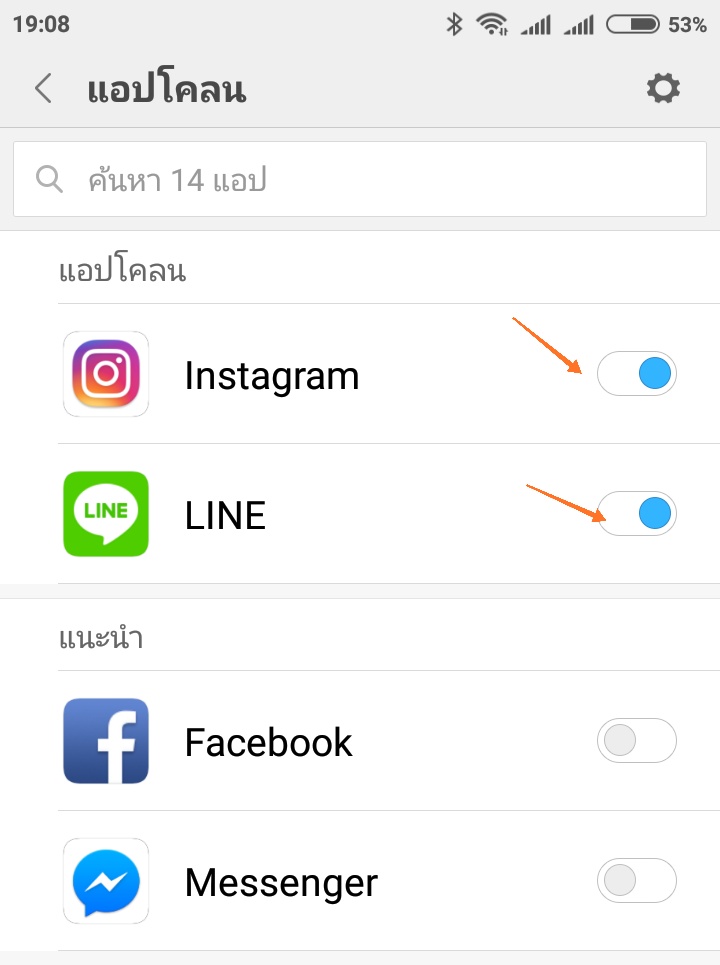
Task: Go back using the arrow icon
Action: pyautogui.click(x=43, y=89)
